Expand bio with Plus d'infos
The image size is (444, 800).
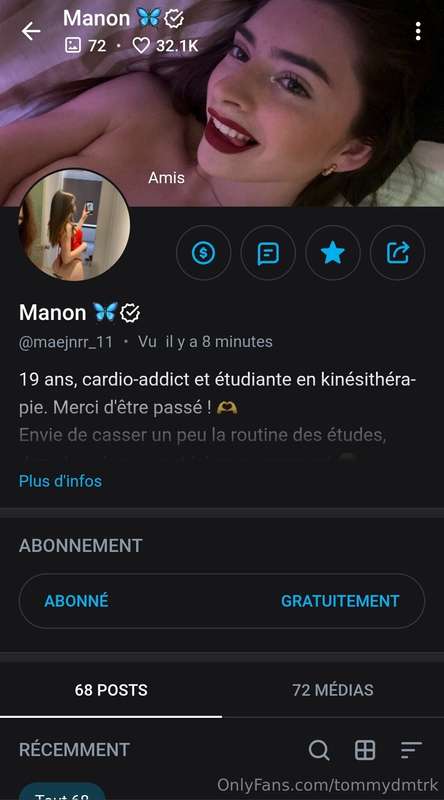(x=60, y=481)
